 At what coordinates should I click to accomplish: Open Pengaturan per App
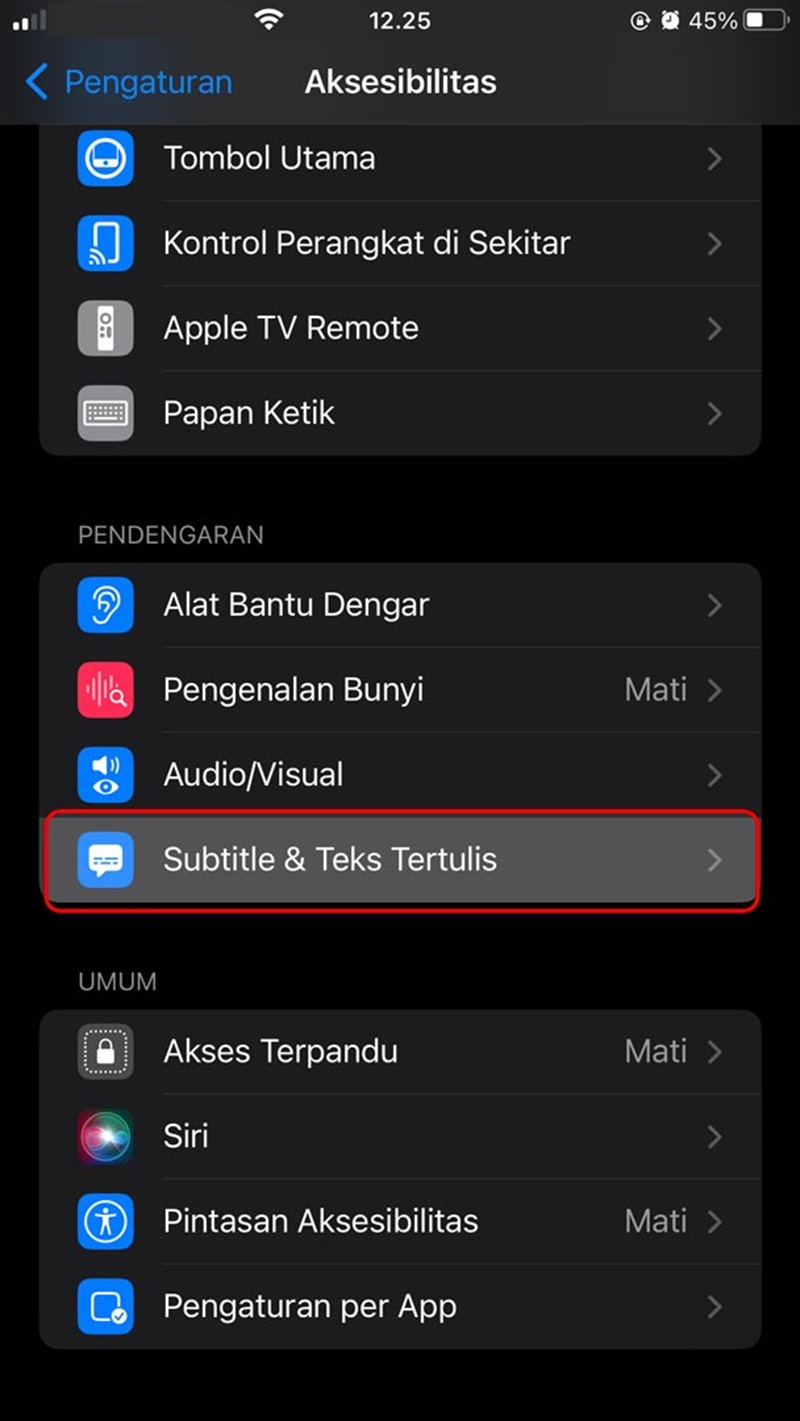click(x=400, y=1307)
